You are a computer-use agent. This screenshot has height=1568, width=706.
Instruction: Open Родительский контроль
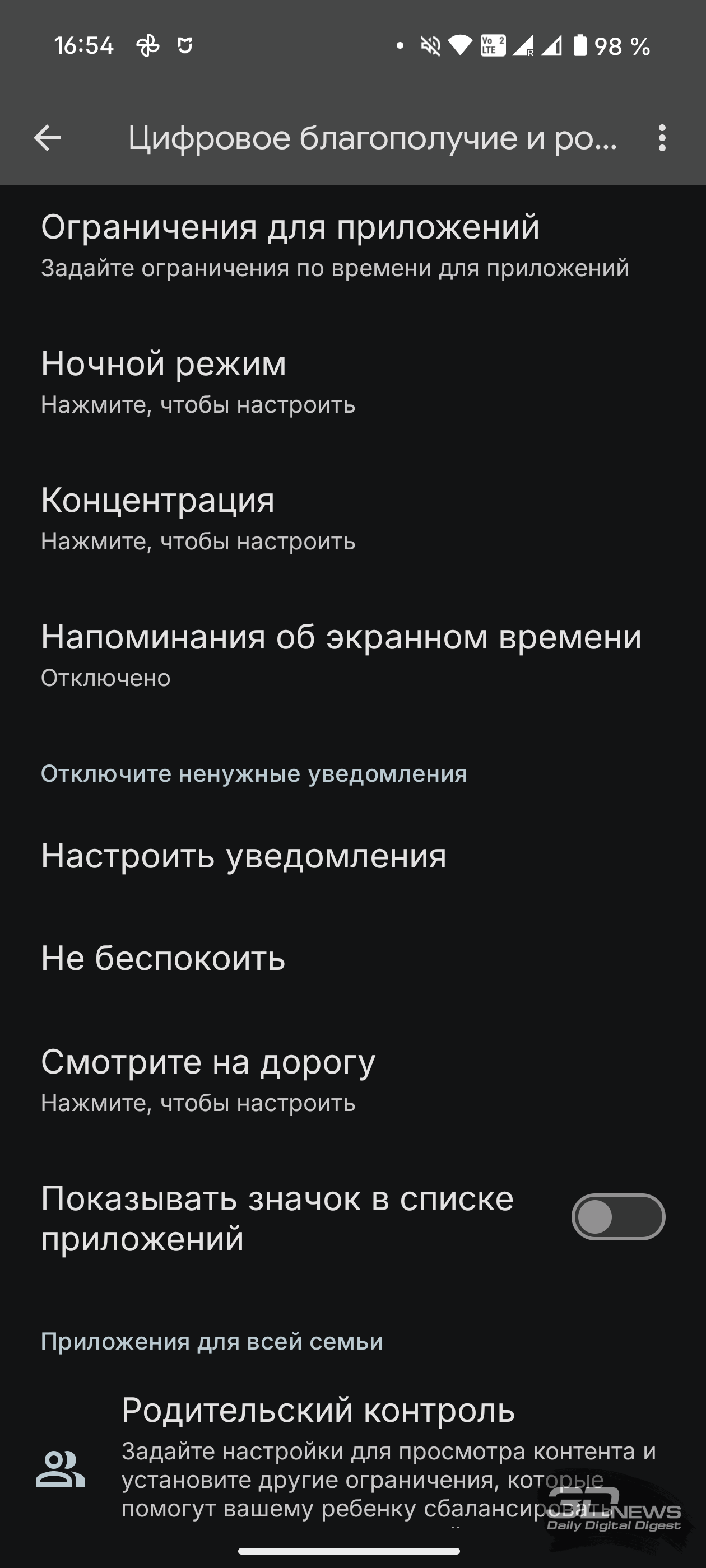point(352,1460)
